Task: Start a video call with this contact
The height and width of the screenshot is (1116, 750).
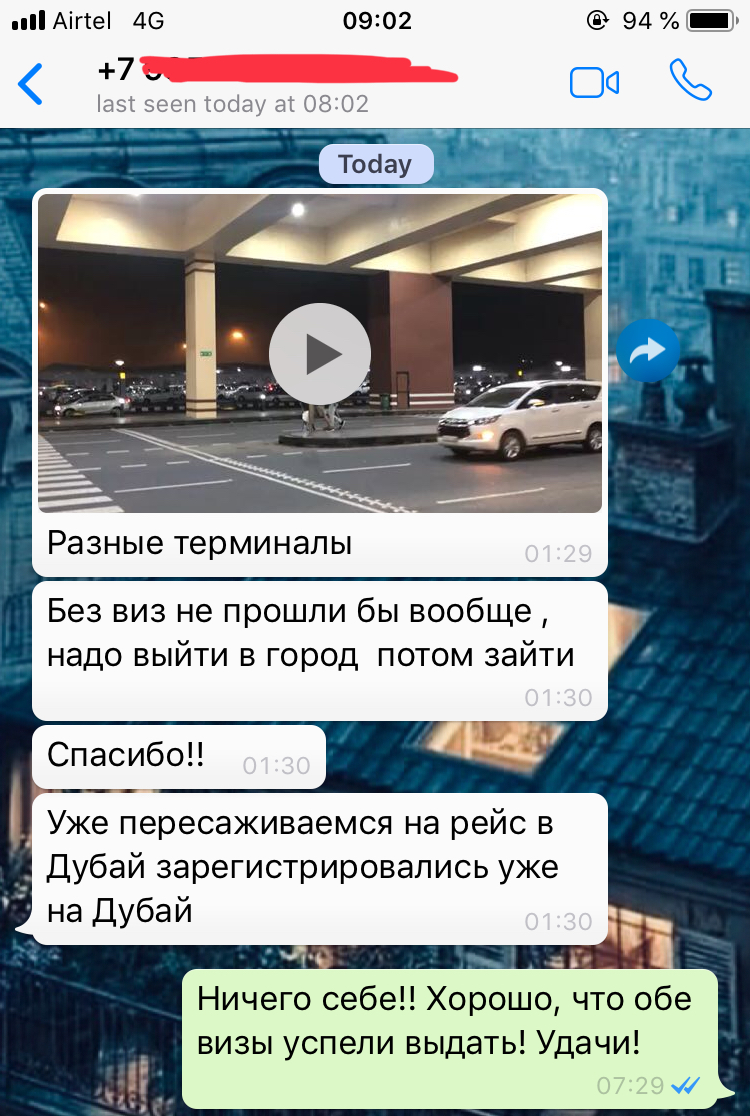Action: coord(594,83)
